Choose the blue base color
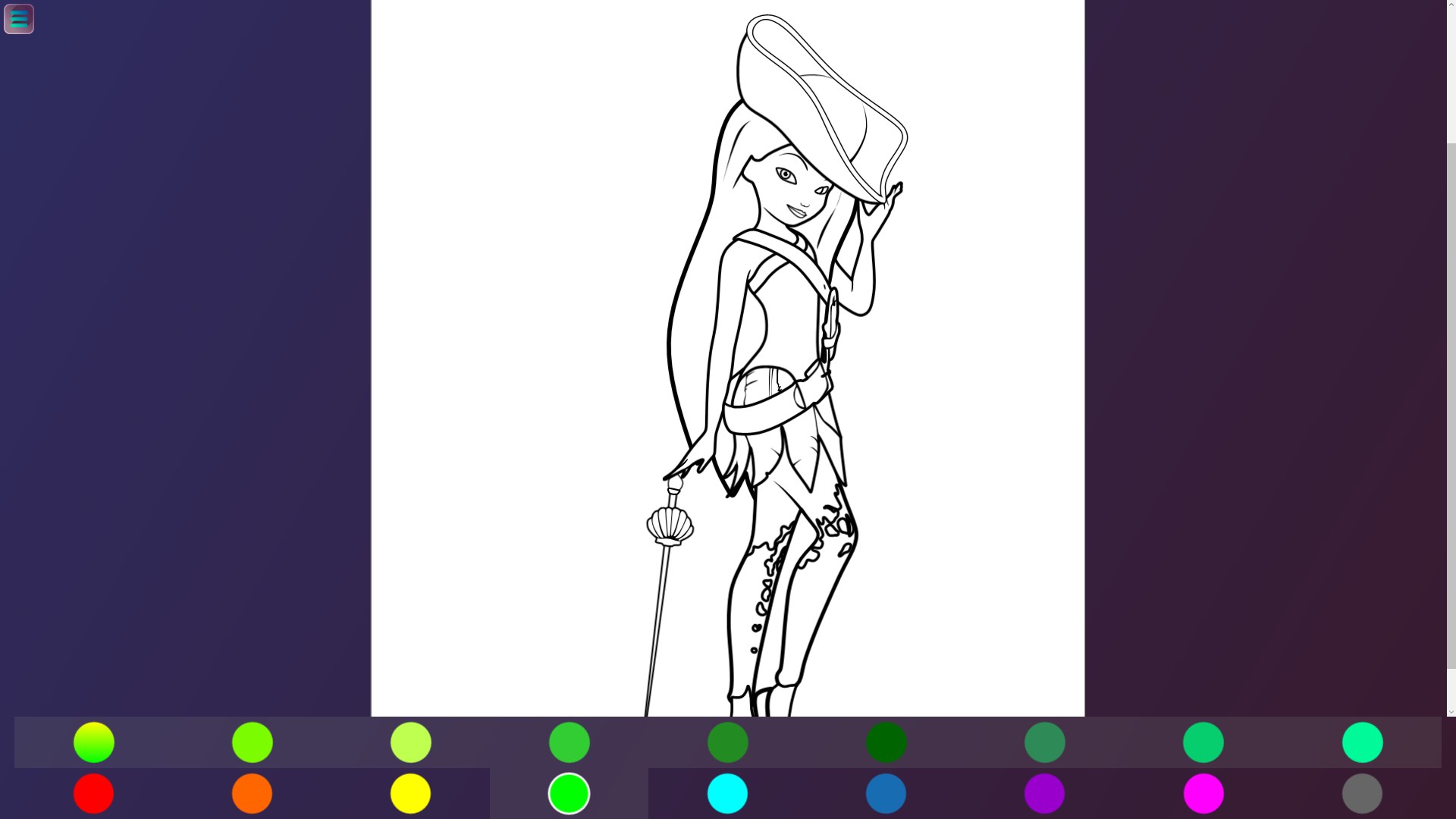 point(886,793)
